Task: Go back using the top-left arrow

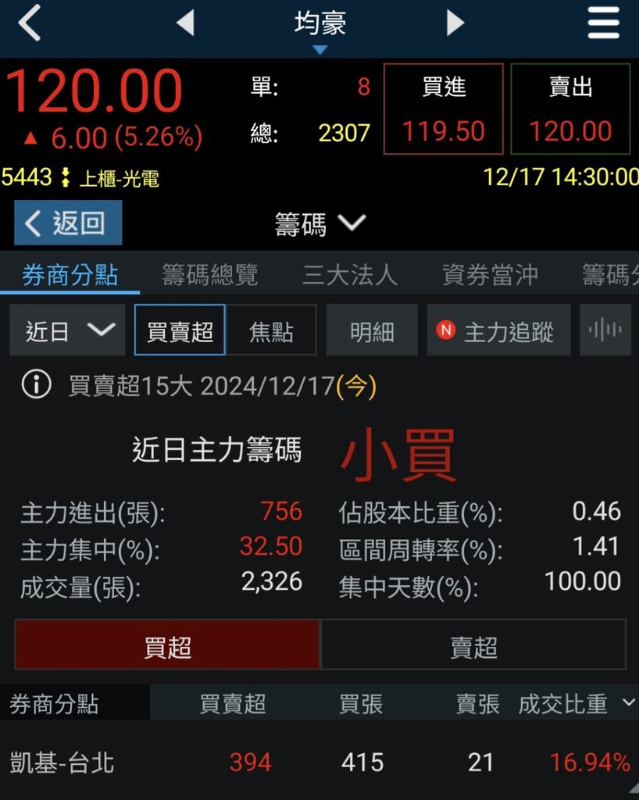Action: tap(30, 22)
